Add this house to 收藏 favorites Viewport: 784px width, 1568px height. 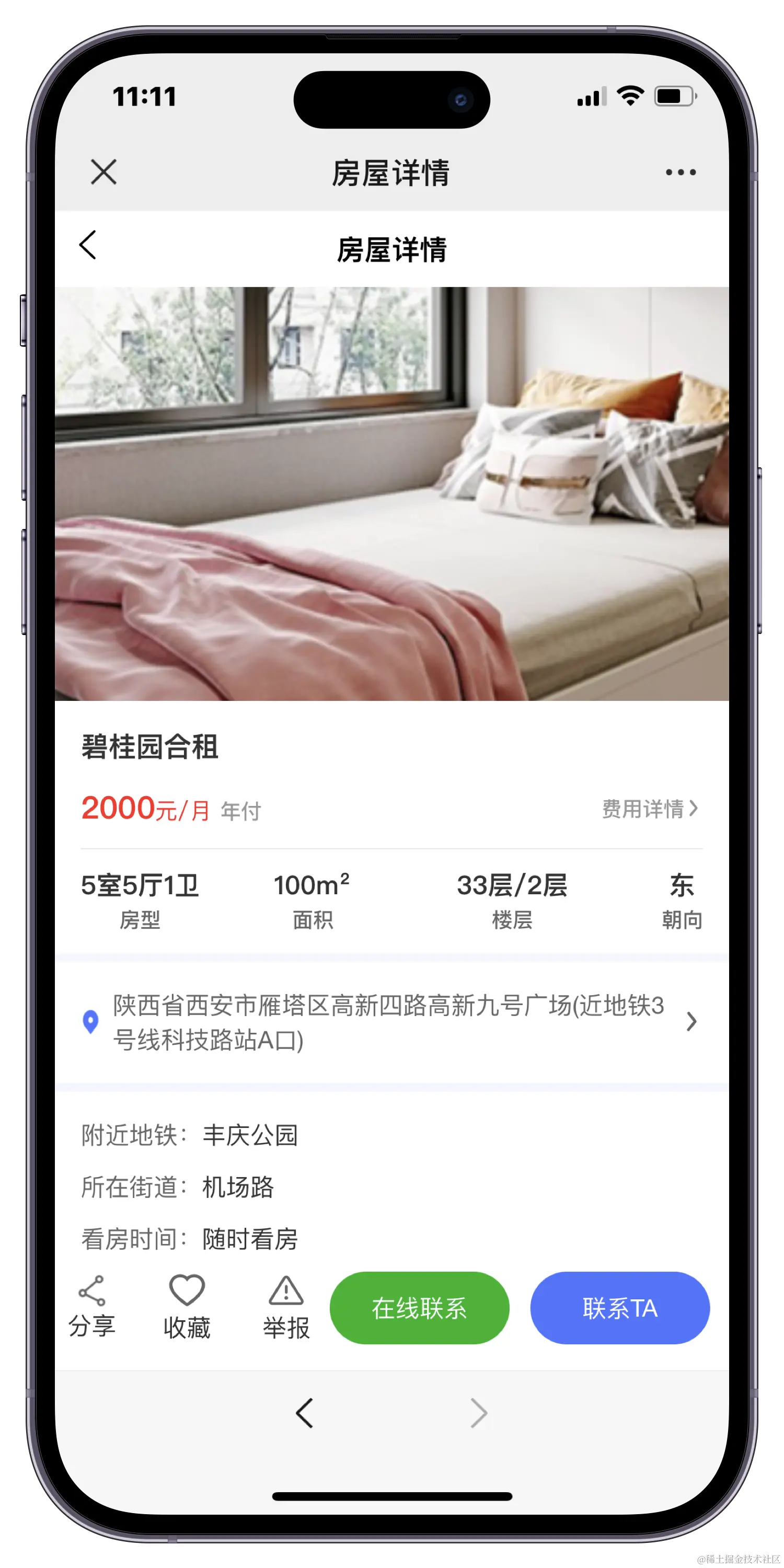(x=186, y=1307)
